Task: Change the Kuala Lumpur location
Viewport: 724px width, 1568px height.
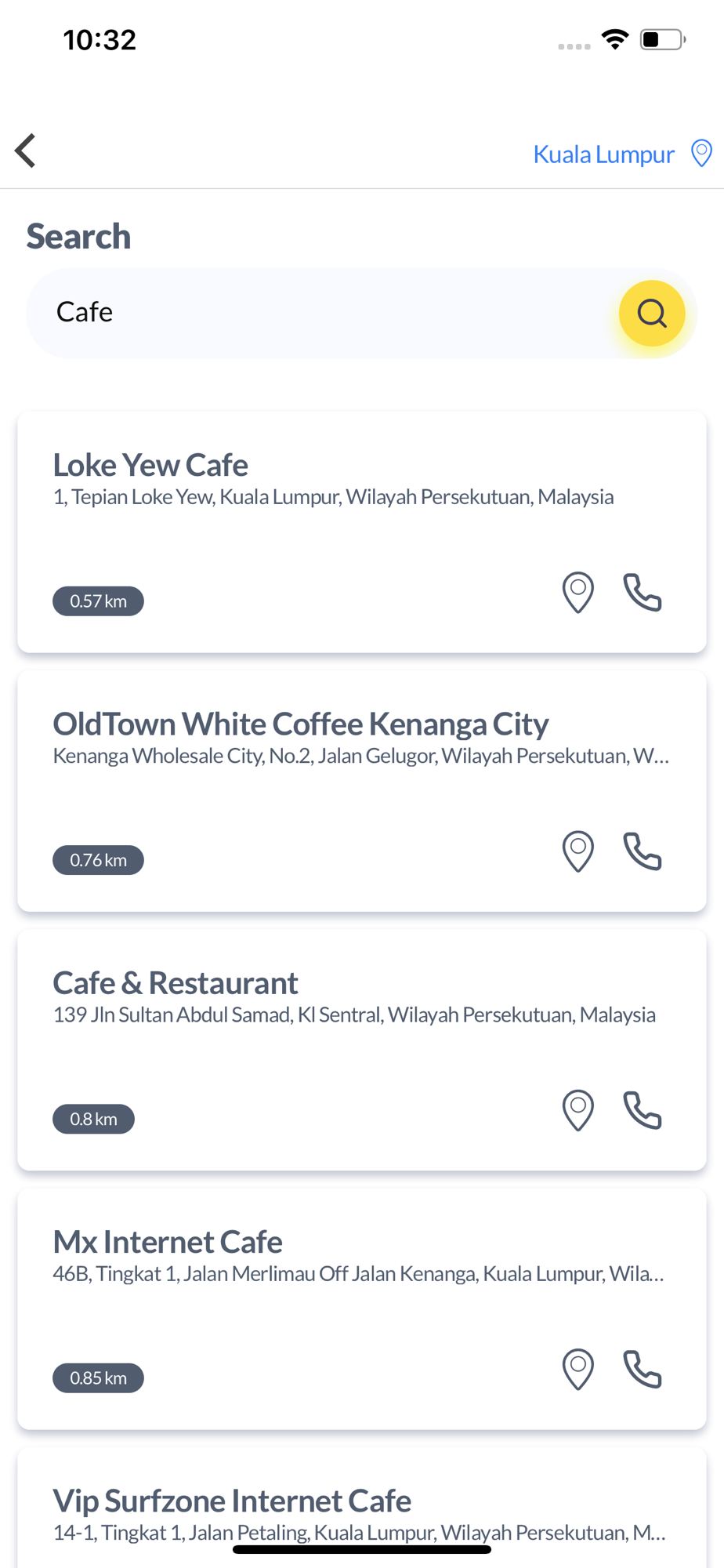Action: coord(622,154)
